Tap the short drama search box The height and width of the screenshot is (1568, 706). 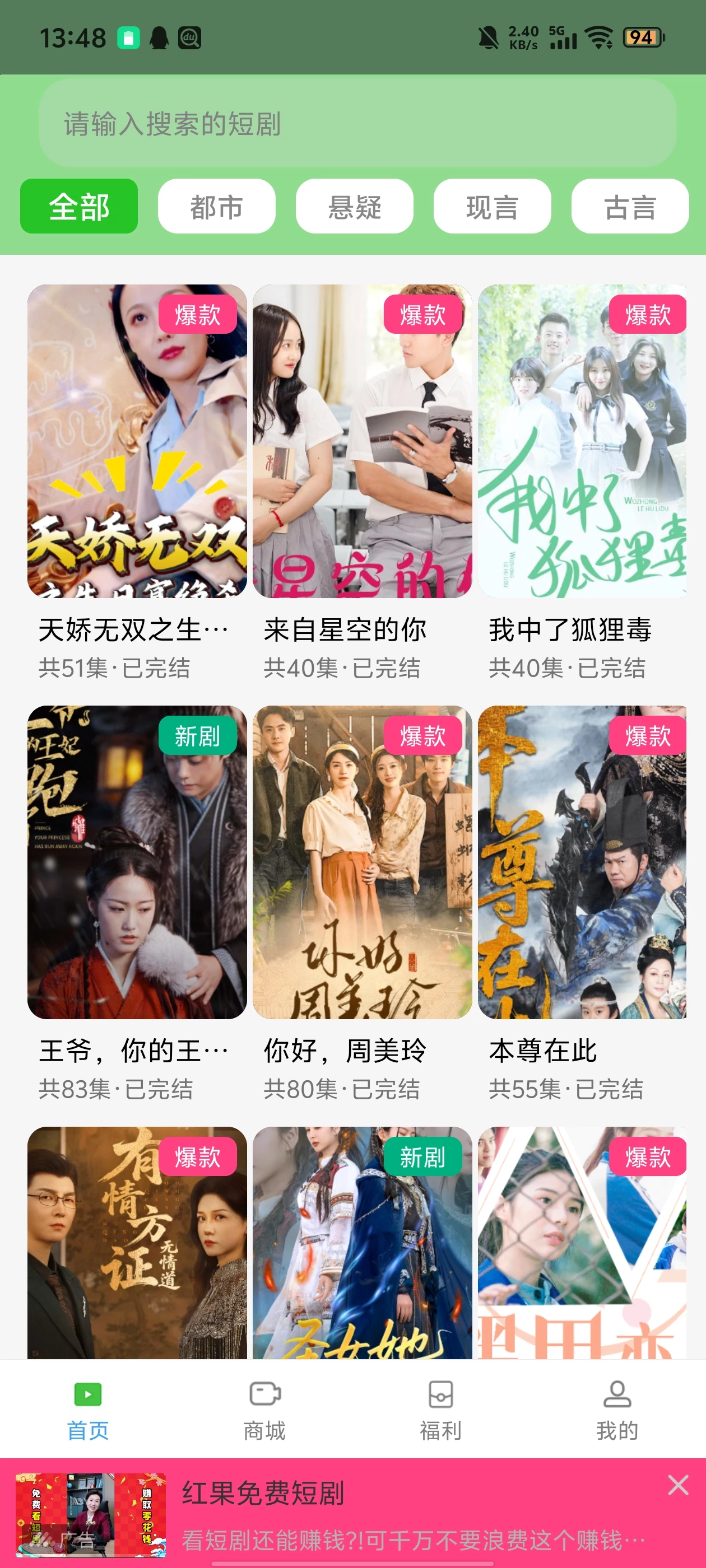[357, 124]
